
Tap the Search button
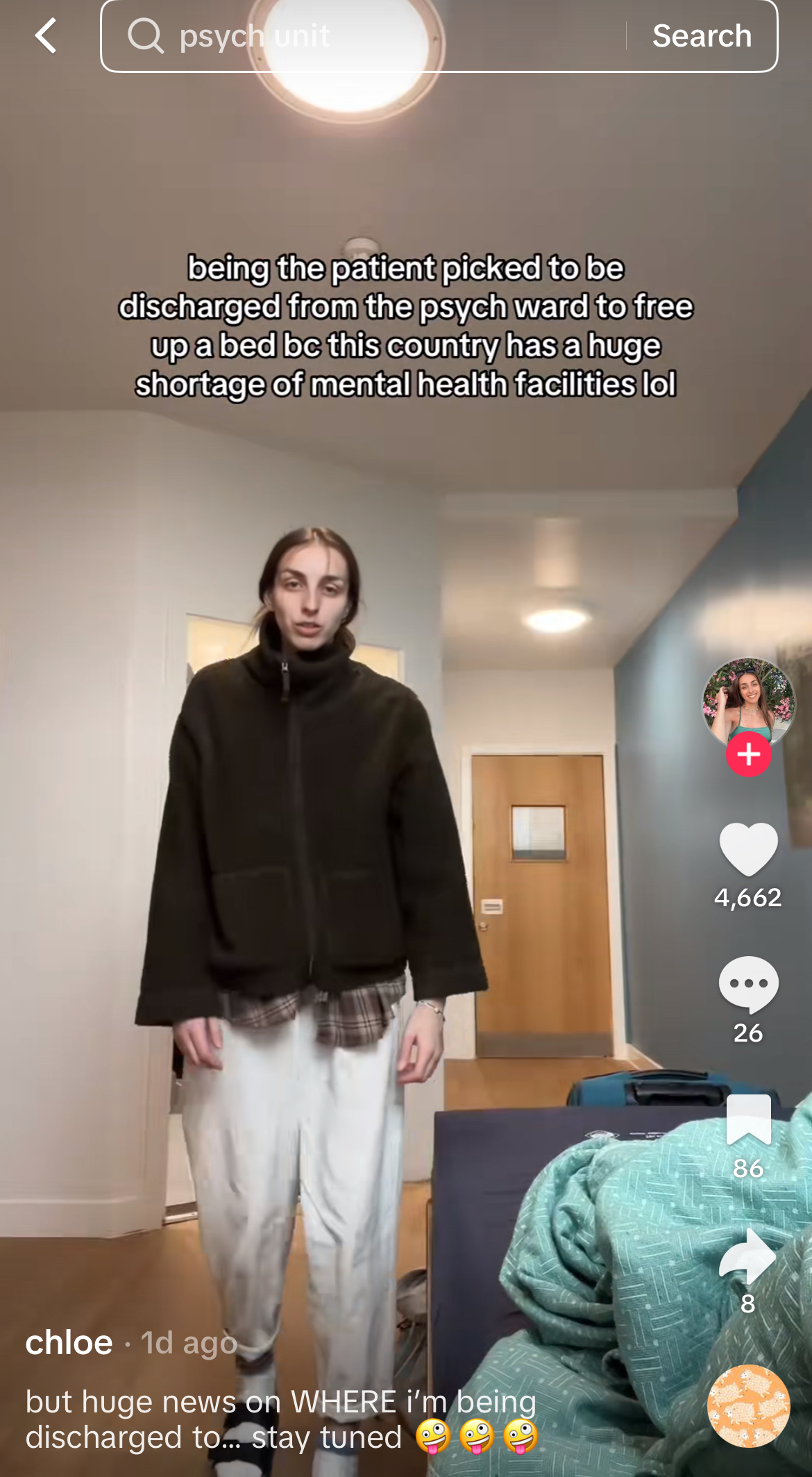tap(702, 36)
